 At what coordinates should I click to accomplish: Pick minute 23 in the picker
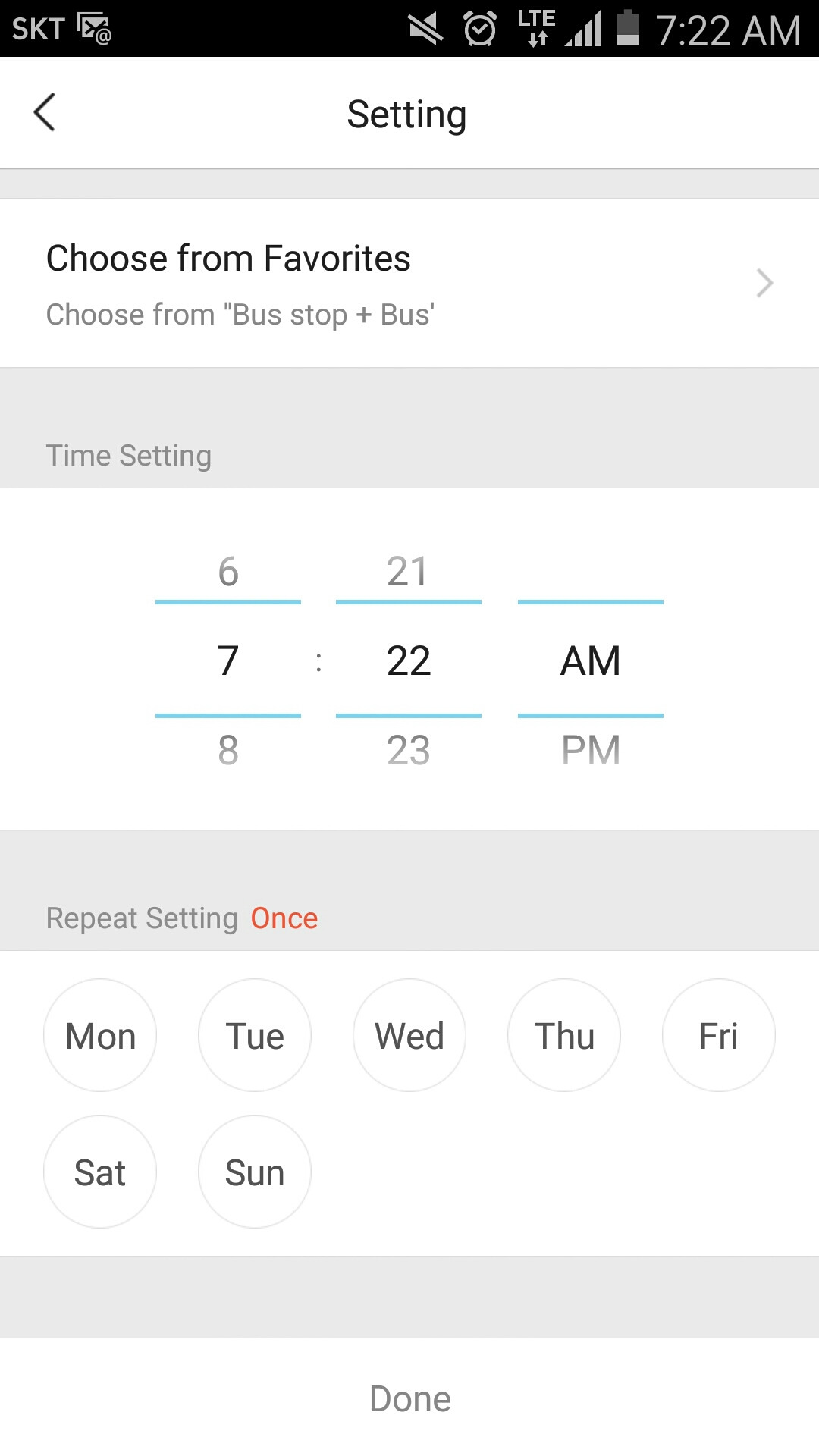tap(408, 750)
